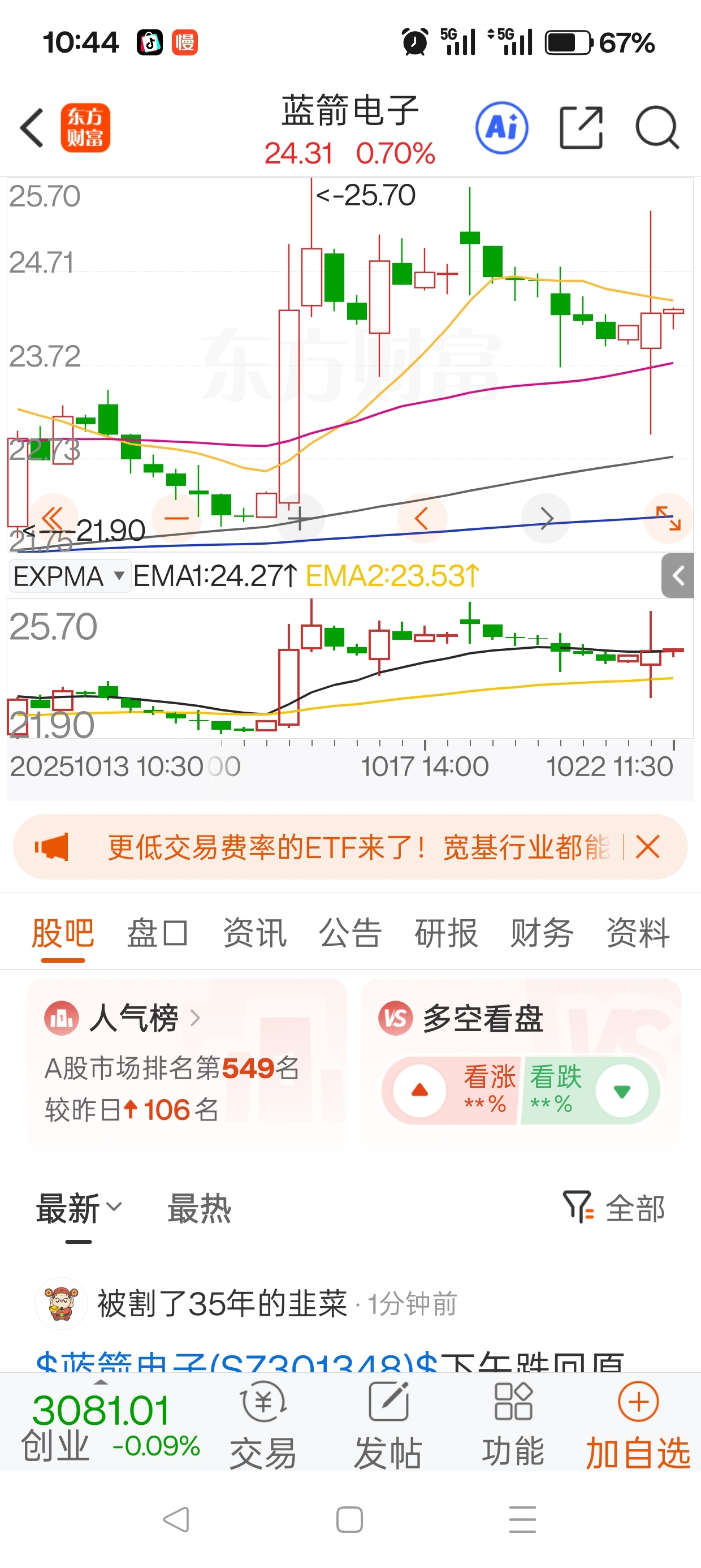Open the 人气榜 ranking card
701x1568 pixels.
pyautogui.click(x=134, y=1017)
